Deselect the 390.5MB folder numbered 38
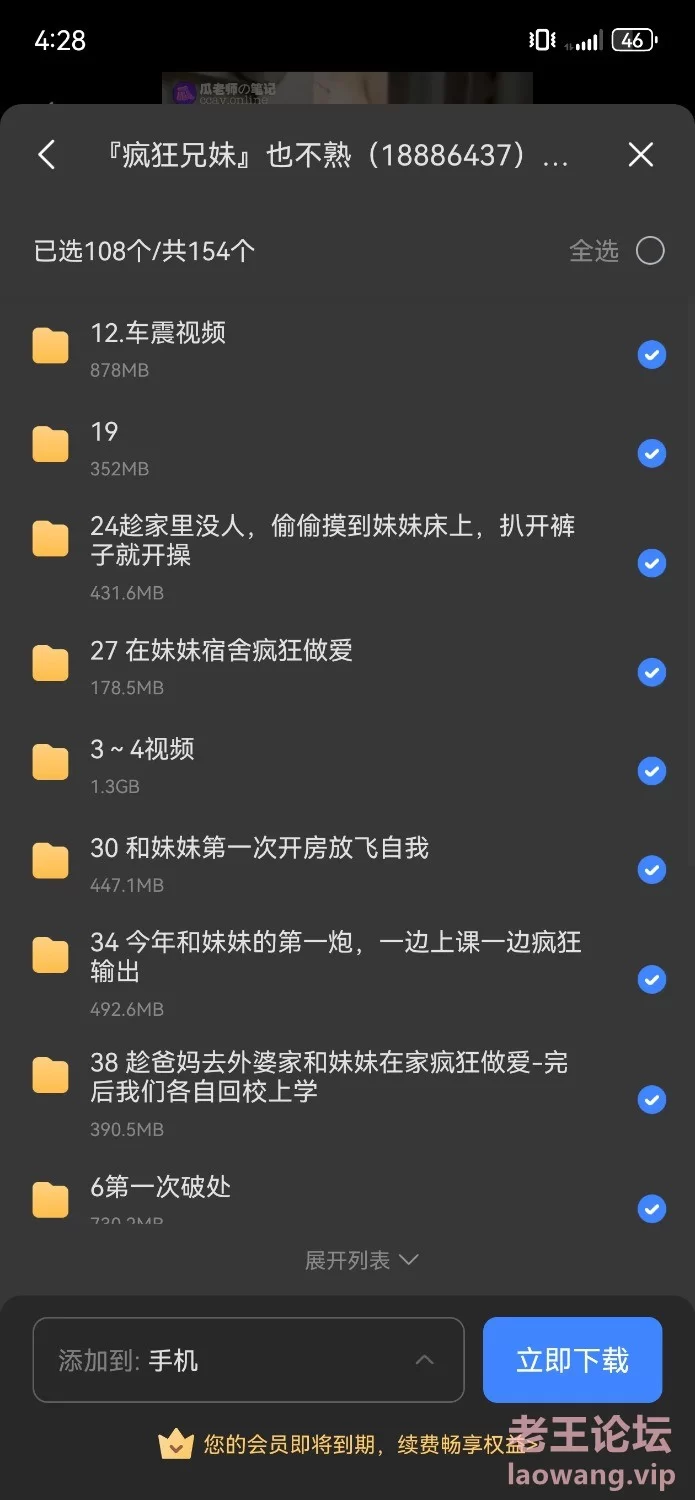 click(651, 1100)
